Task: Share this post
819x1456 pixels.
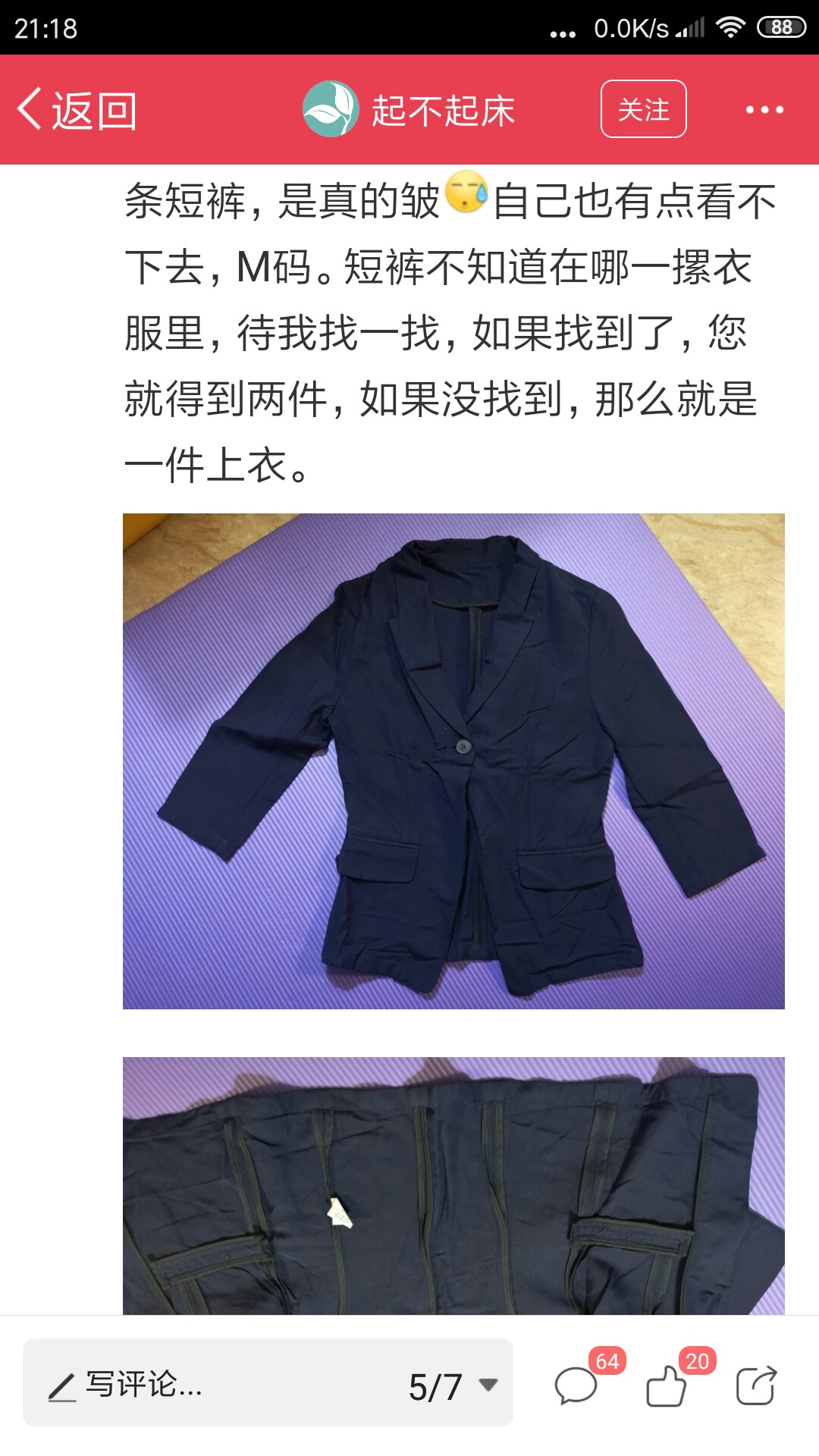Action: pyautogui.click(x=757, y=1386)
